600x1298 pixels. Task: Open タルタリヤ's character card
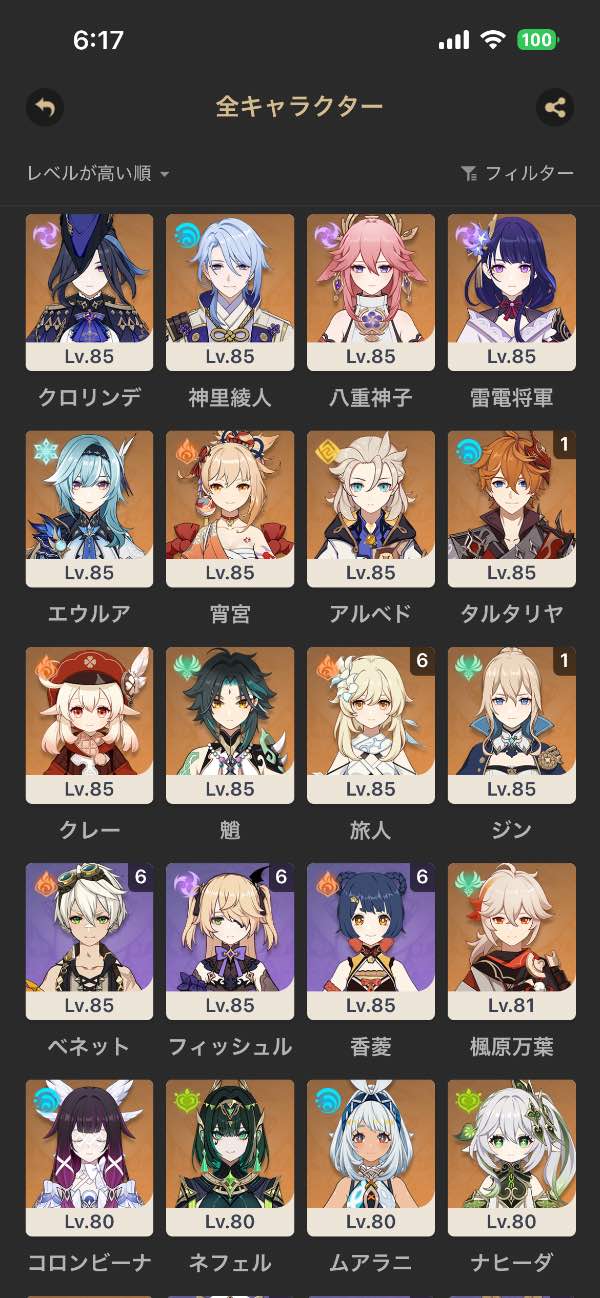[512, 509]
